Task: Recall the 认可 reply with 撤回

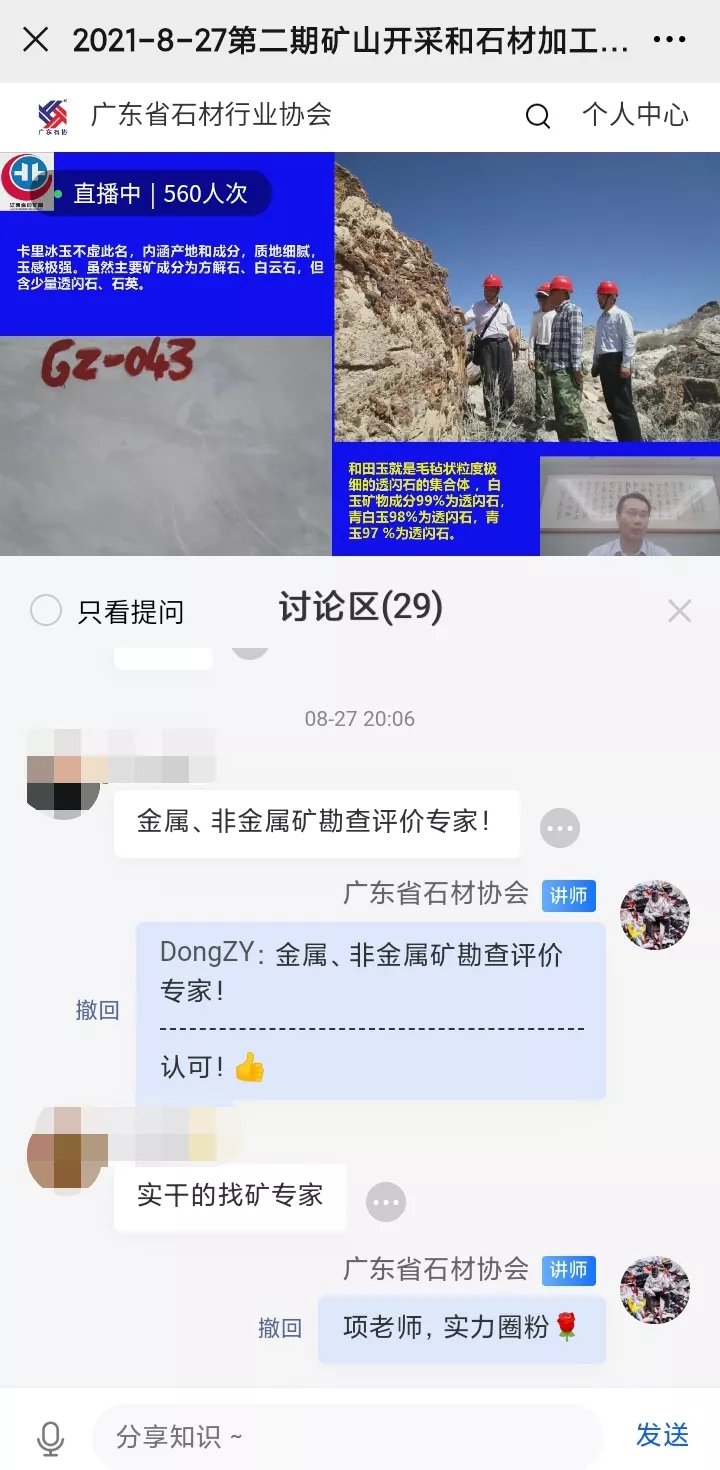Action: [97, 1010]
